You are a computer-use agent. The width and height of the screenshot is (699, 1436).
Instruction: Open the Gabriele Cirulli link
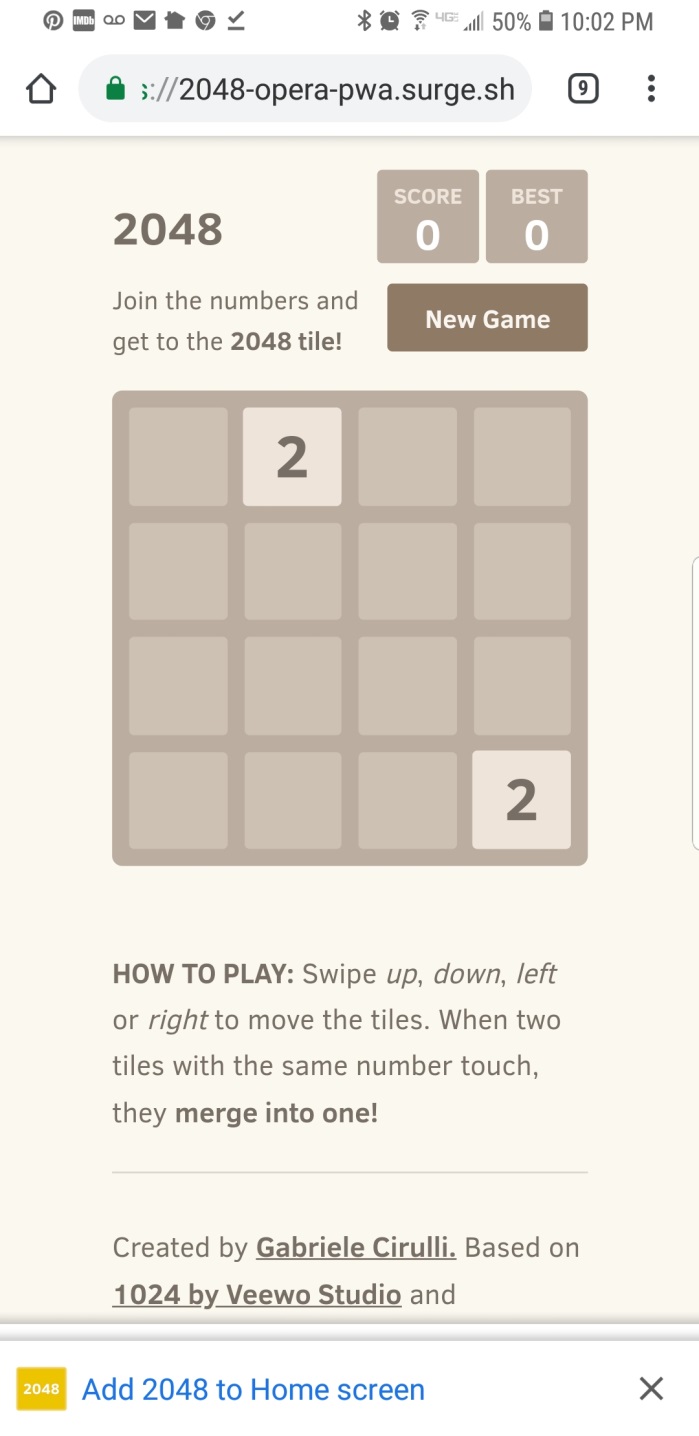356,1248
